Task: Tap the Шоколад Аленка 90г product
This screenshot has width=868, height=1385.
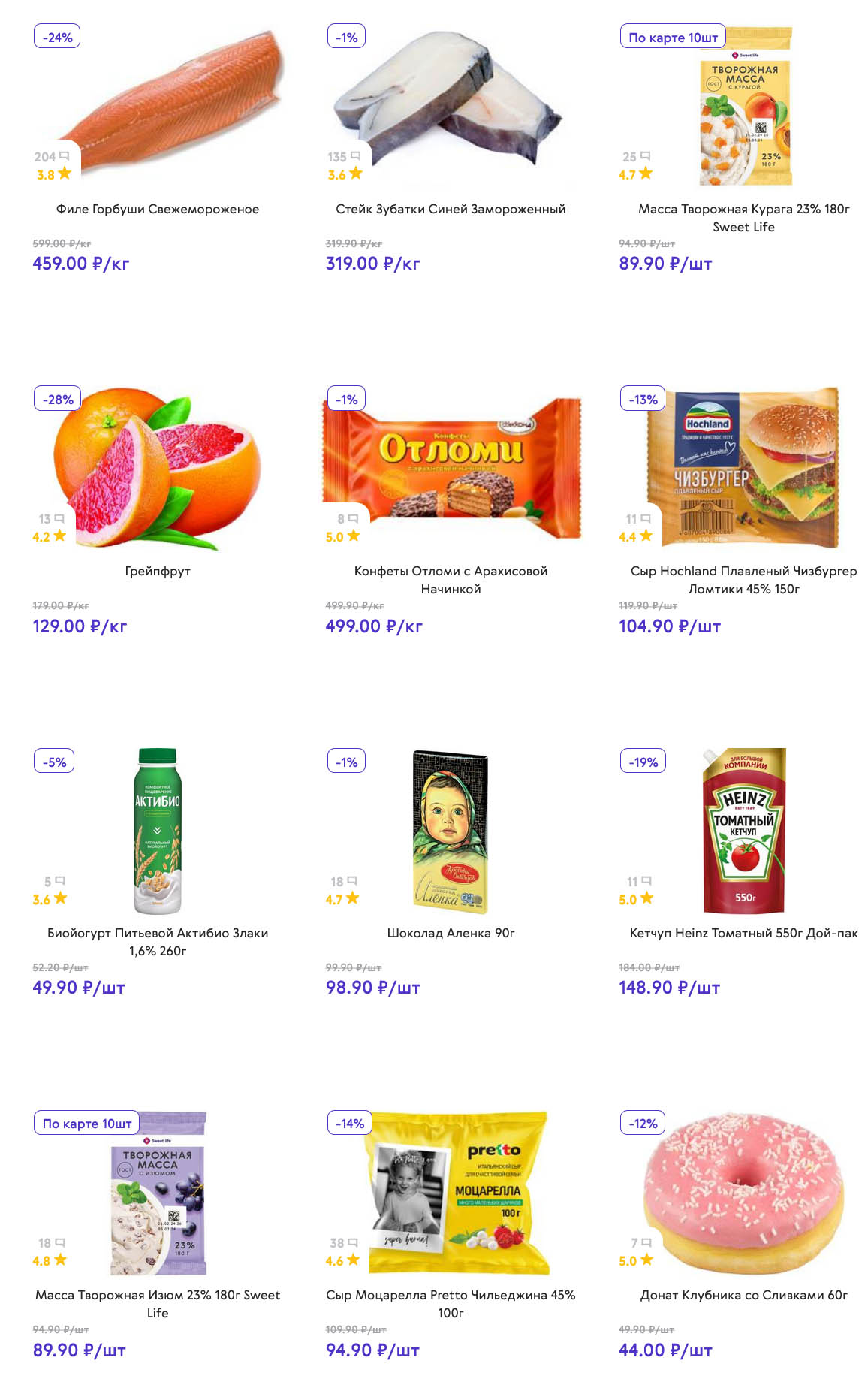Action: click(x=451, y=933)
